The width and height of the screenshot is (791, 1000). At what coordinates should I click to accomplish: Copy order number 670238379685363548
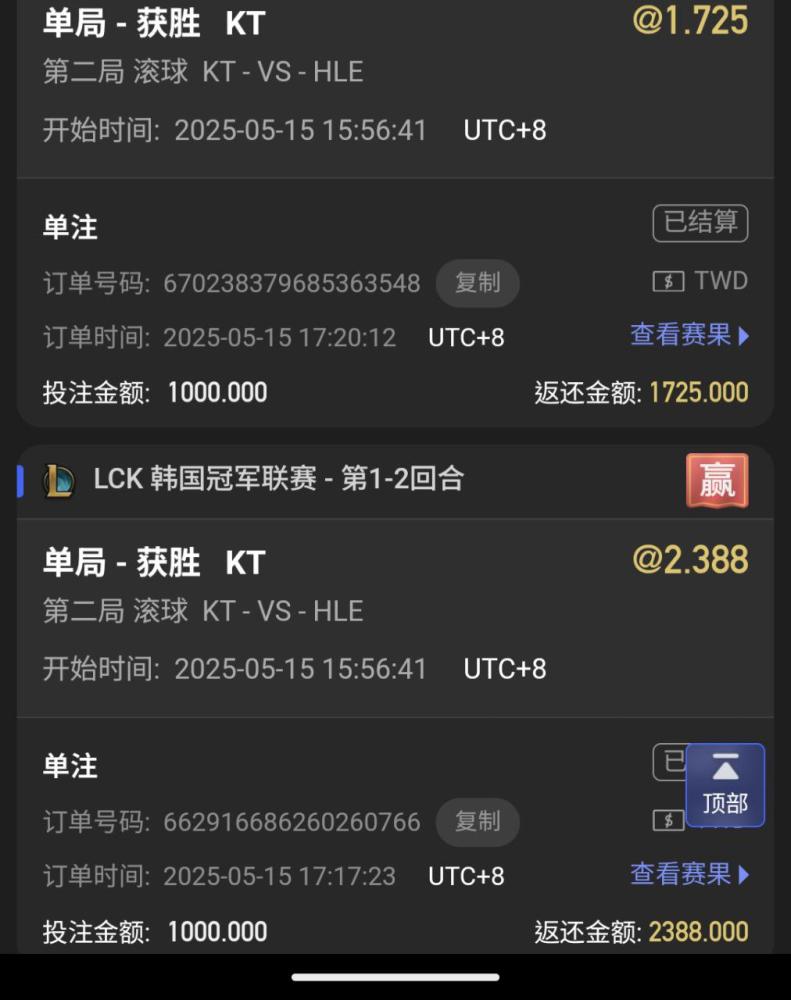tap(477, 283)
